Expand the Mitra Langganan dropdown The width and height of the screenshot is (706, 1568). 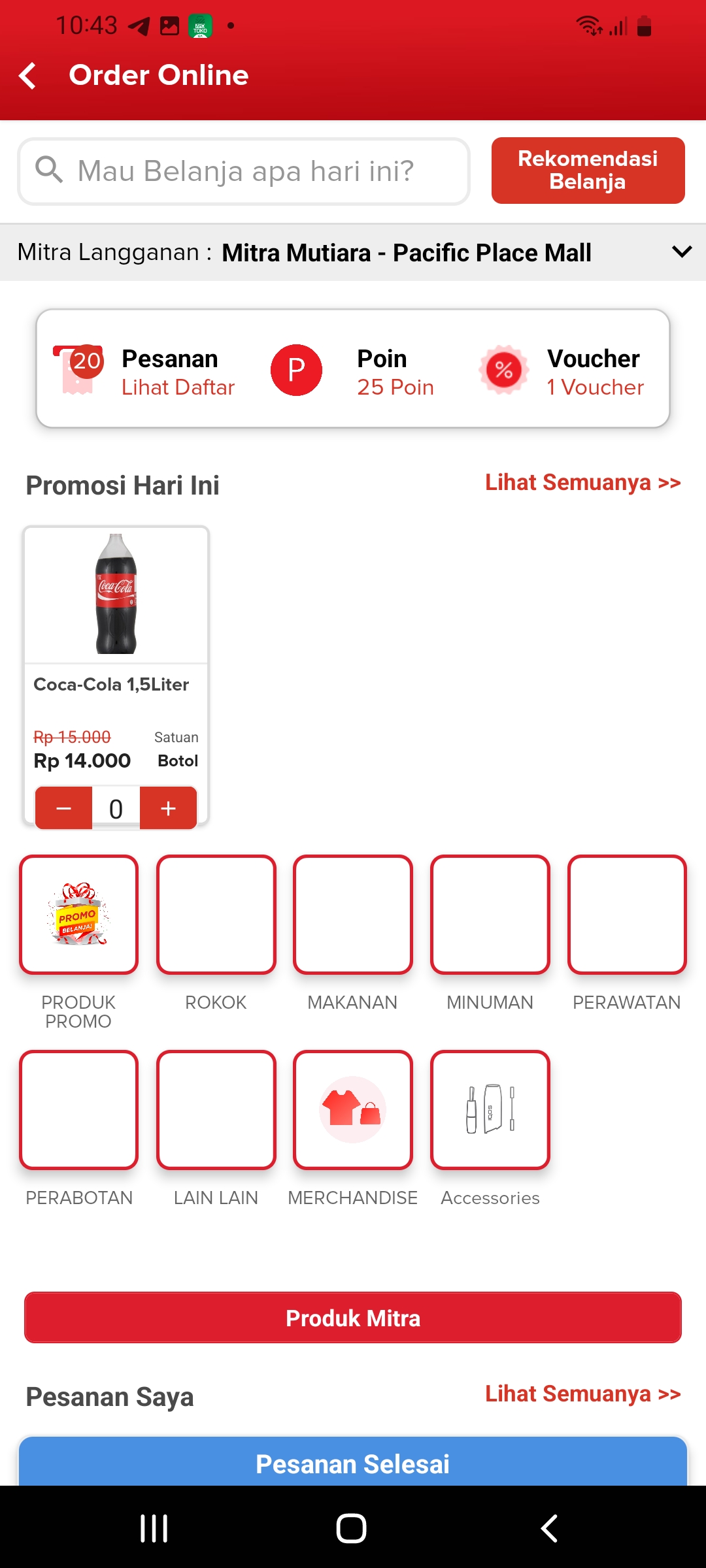pyautogui.click(x=681, y=252)
